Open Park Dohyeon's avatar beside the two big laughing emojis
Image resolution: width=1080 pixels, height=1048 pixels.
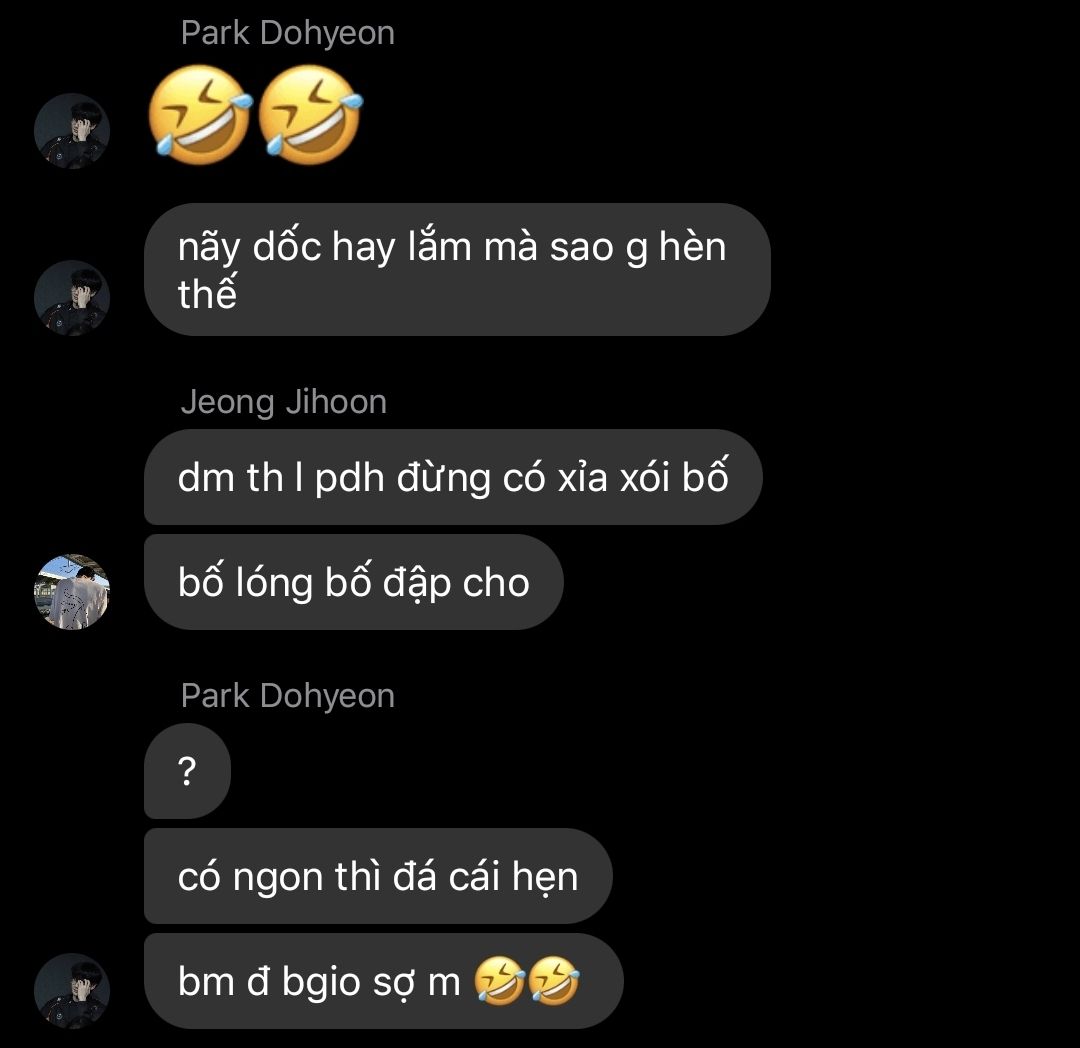[72, 131]
